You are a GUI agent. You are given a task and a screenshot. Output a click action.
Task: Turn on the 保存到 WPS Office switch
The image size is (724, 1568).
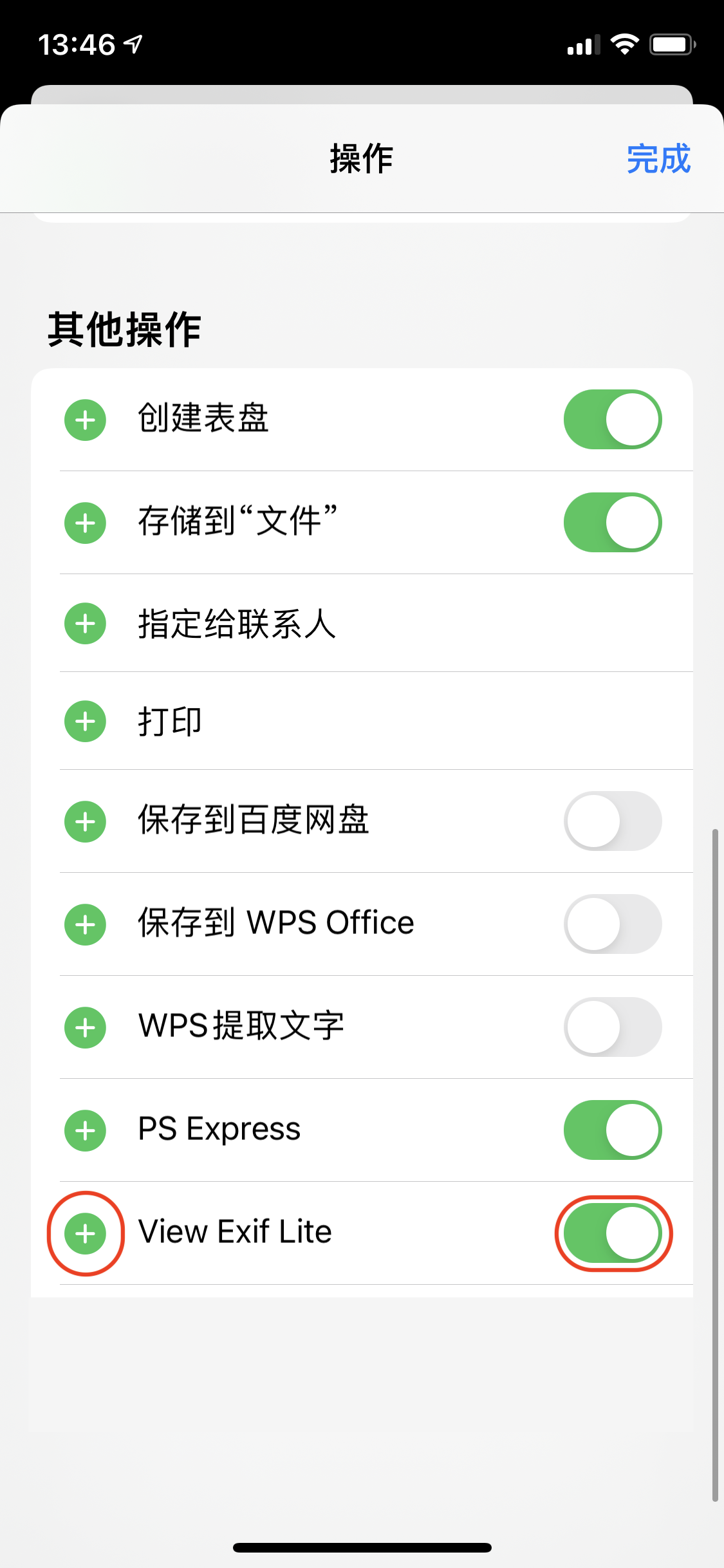612,924
